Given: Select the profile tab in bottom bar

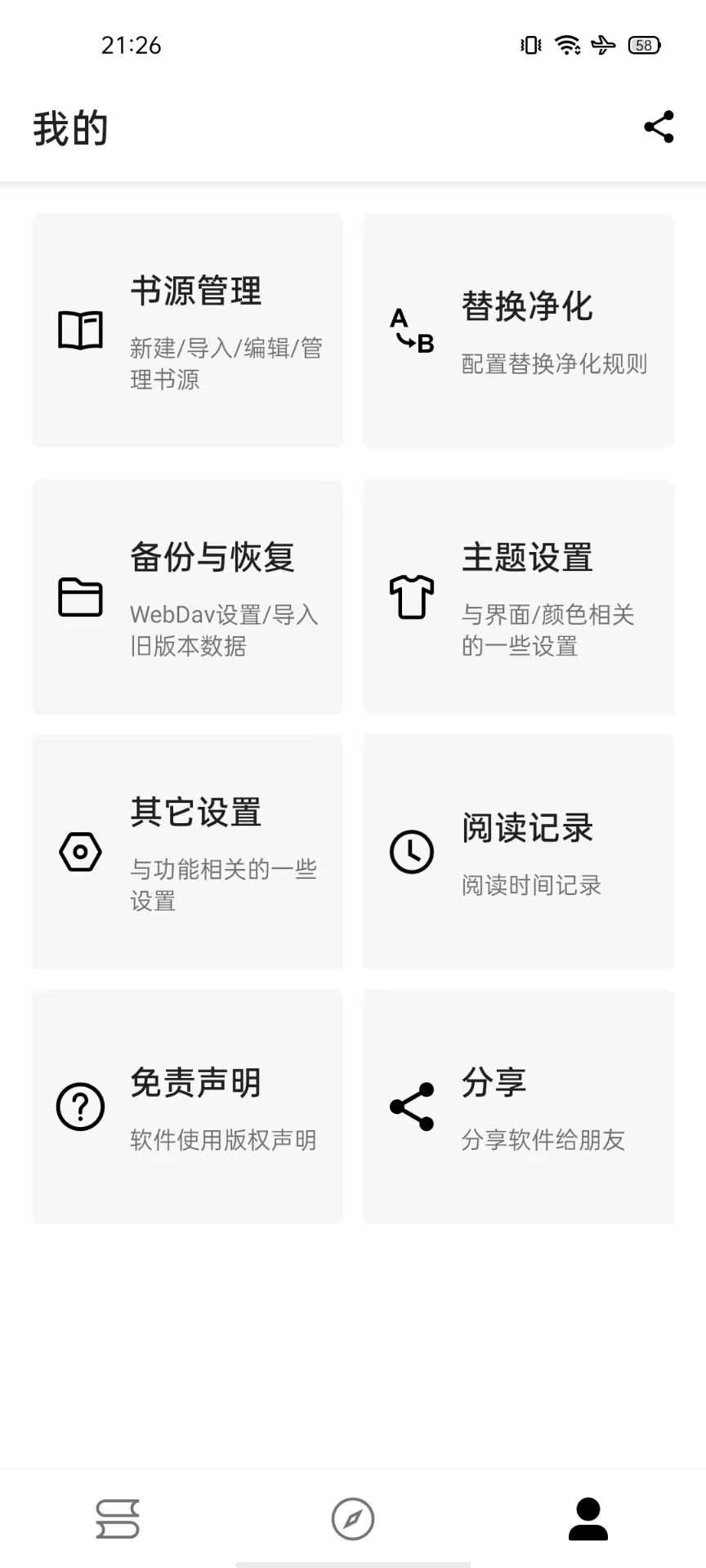Looking at the screenshot, I should 588,1519.
